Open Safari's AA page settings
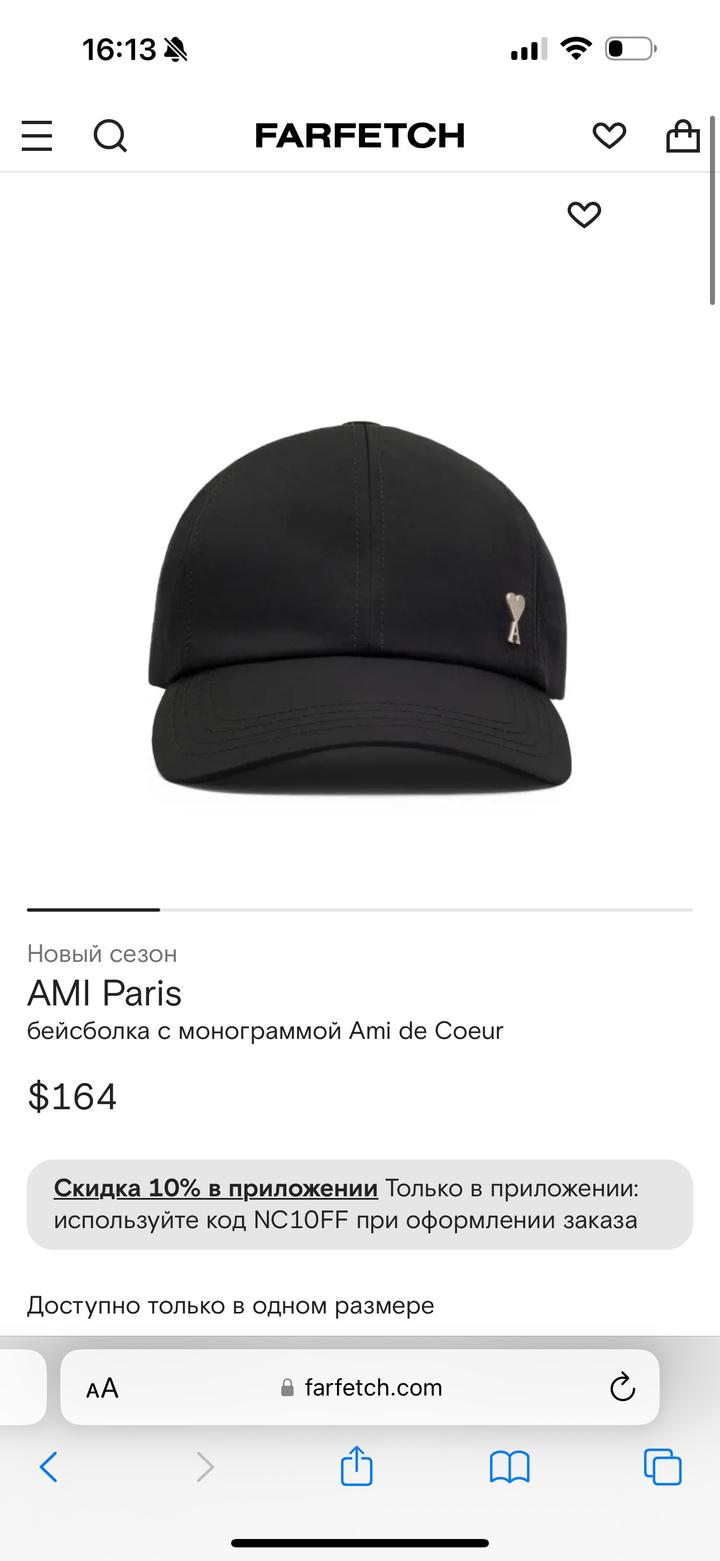The height and width of the screenshot is (1561, 720). tap(102, 1388)
